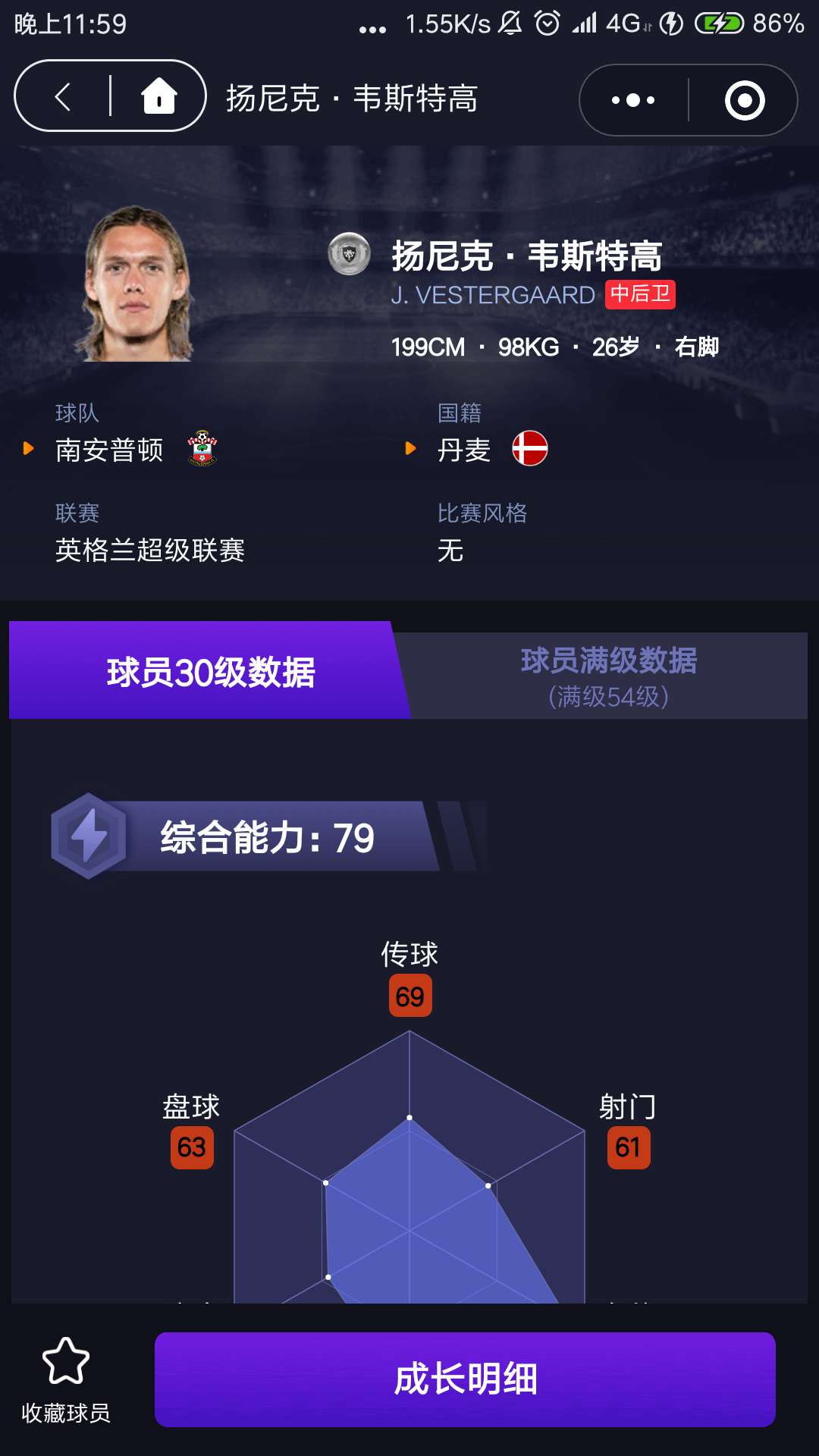The width and height of the screenshot is (819, 1456).
Task: Return to the mini program home
Action: click(158, 96)
